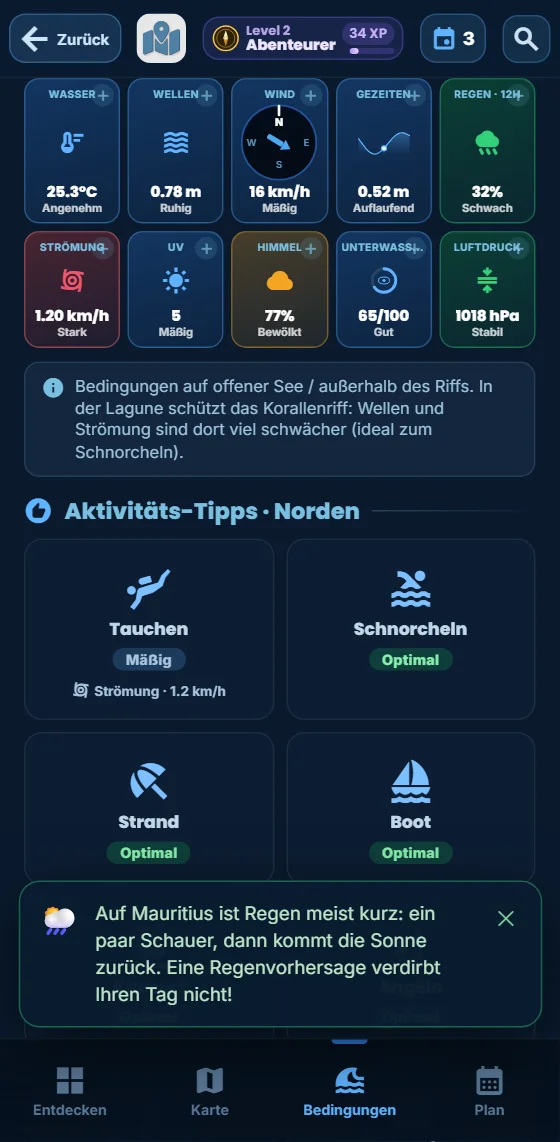Screen dimensions: 560x1142
Task: Open the Wind compass card
Action: [280, 151]
